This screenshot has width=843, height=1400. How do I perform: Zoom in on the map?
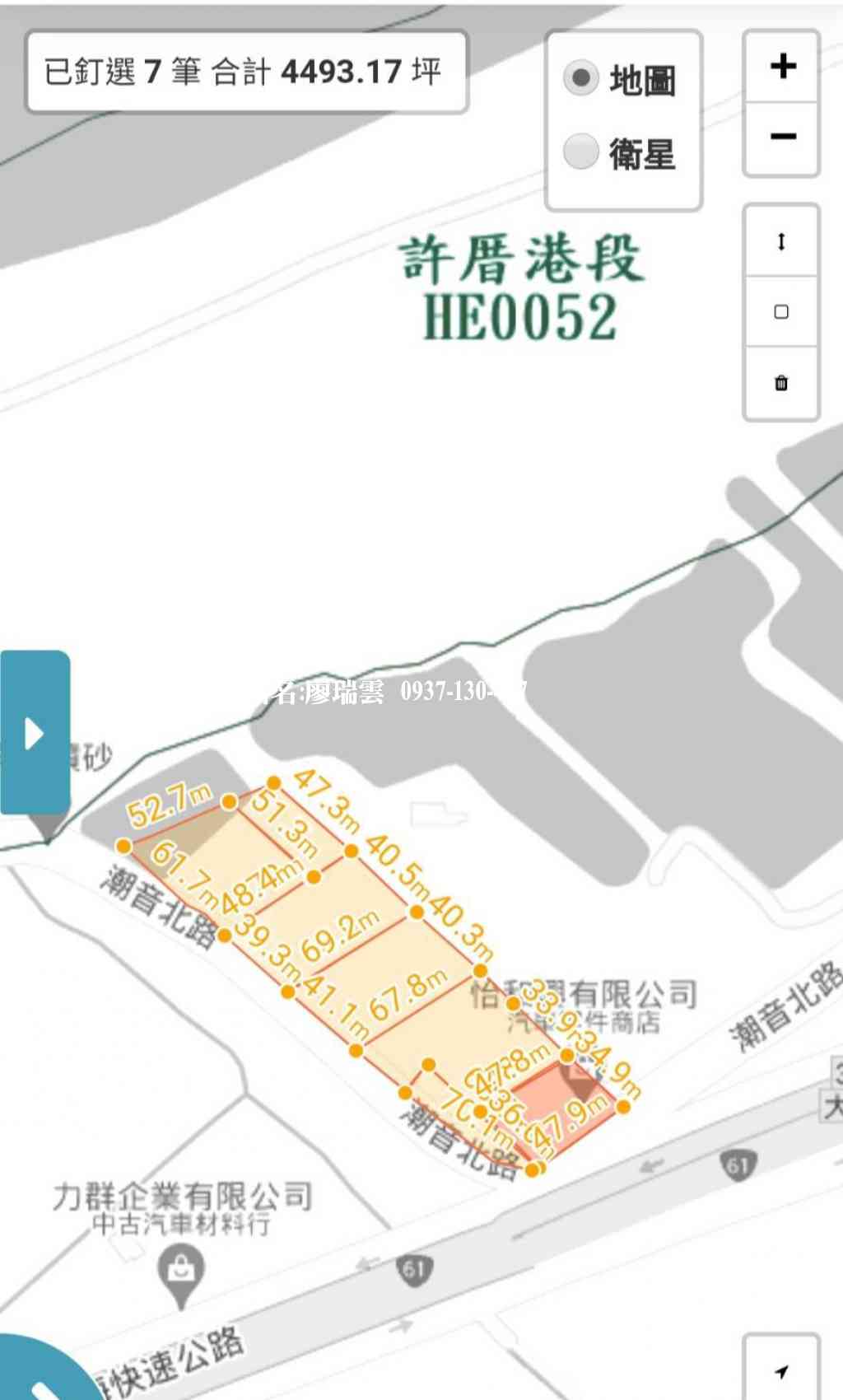(x=782, y=67)
